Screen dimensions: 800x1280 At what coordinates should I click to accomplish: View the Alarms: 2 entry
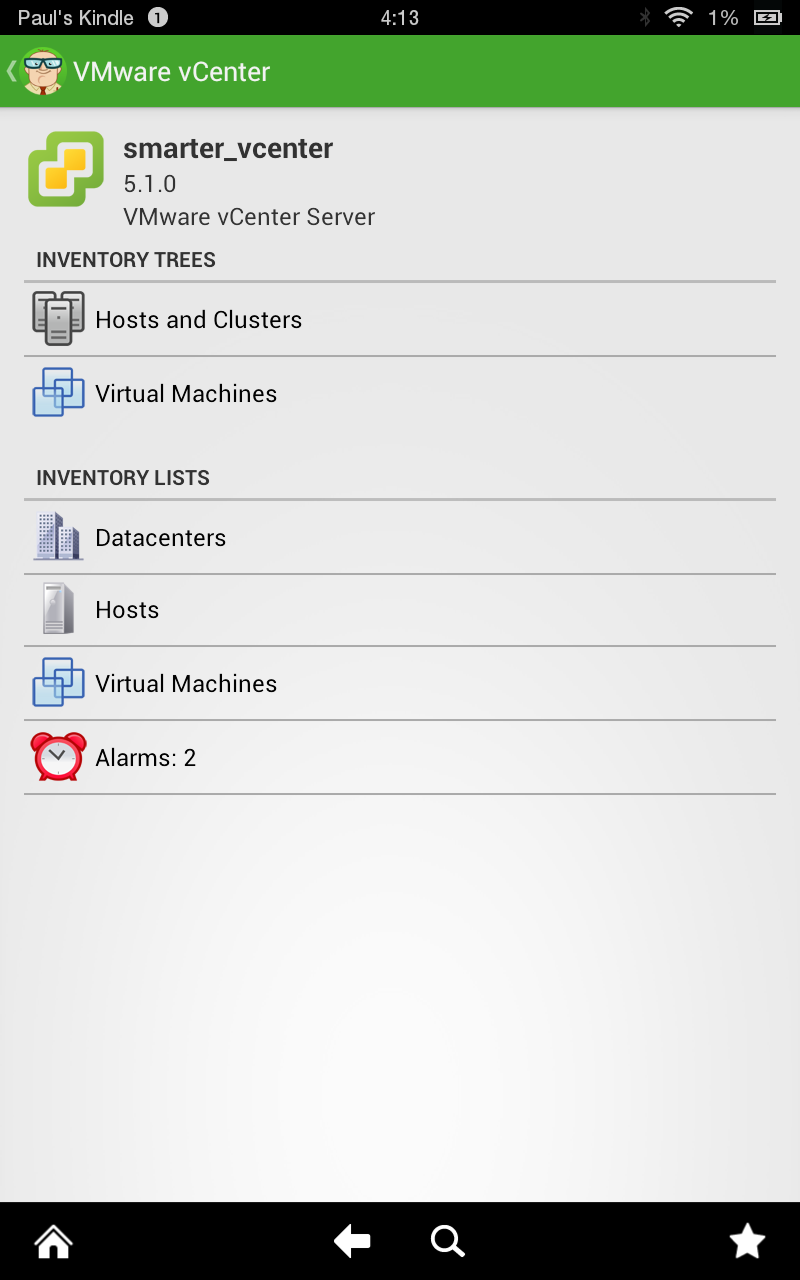point(400,757)
